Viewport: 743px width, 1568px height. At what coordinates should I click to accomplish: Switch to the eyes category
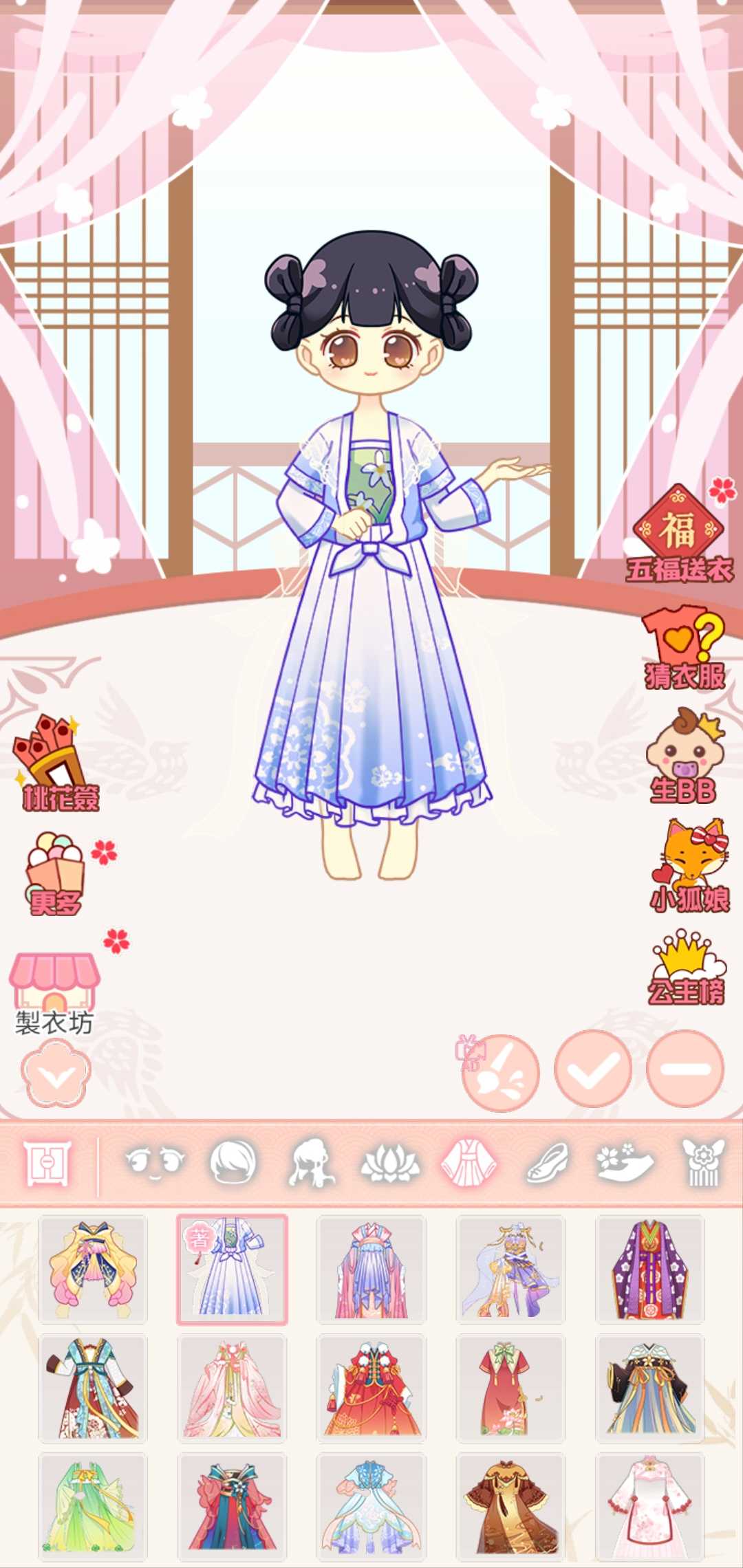[155, 1162]
